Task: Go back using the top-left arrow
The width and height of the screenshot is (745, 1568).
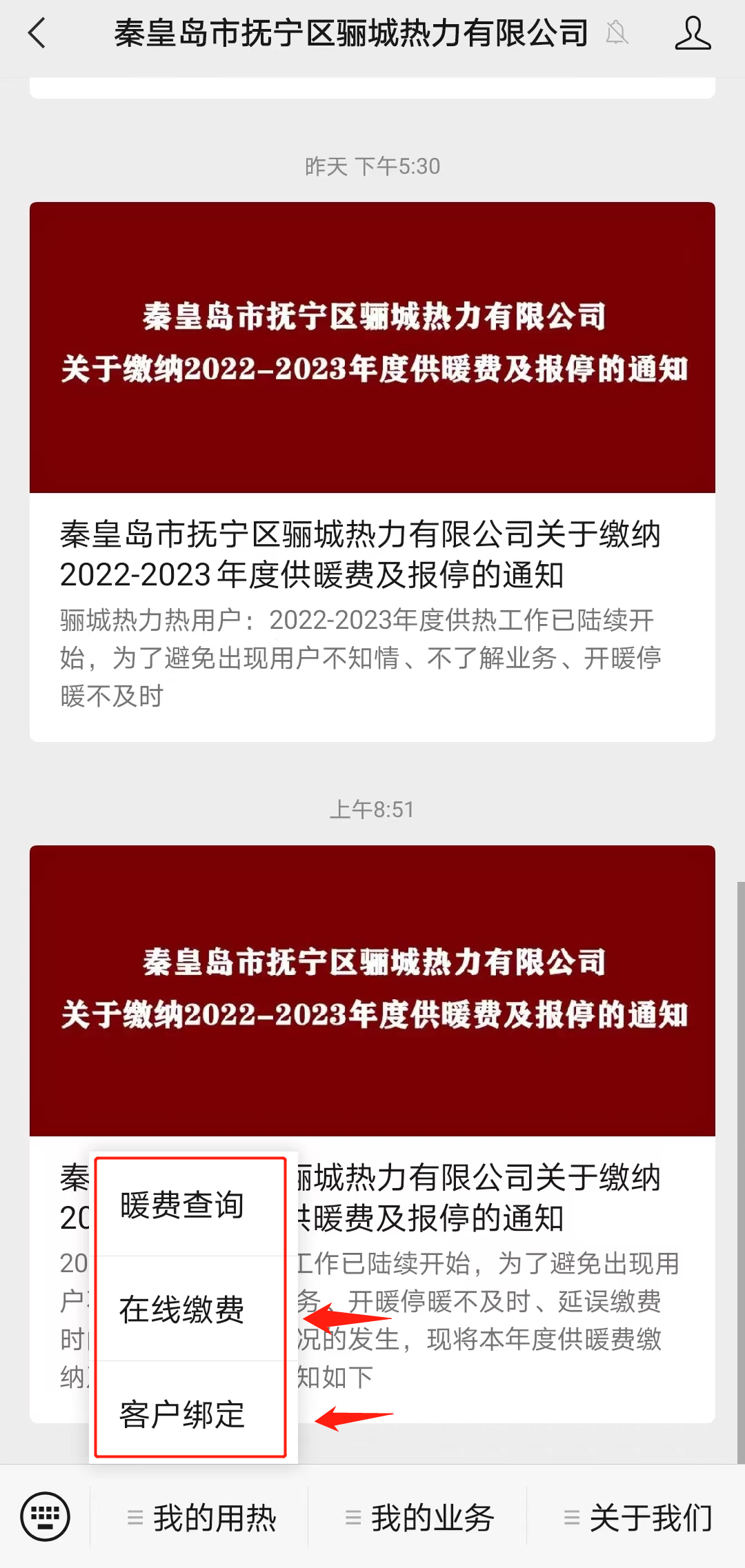Action: (x=37, y=33)
